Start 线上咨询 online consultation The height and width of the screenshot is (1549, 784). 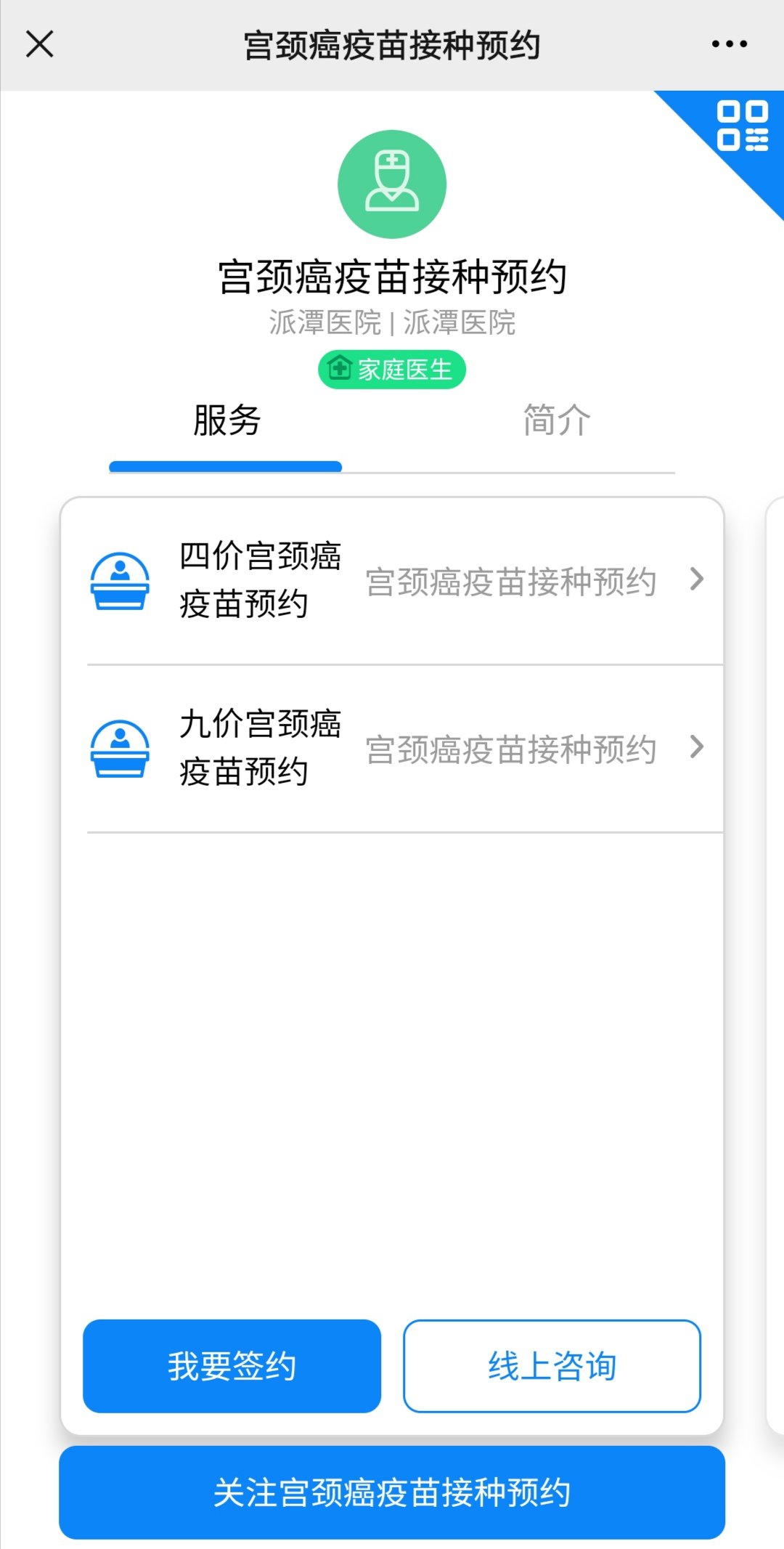[x=552, y=1366]
